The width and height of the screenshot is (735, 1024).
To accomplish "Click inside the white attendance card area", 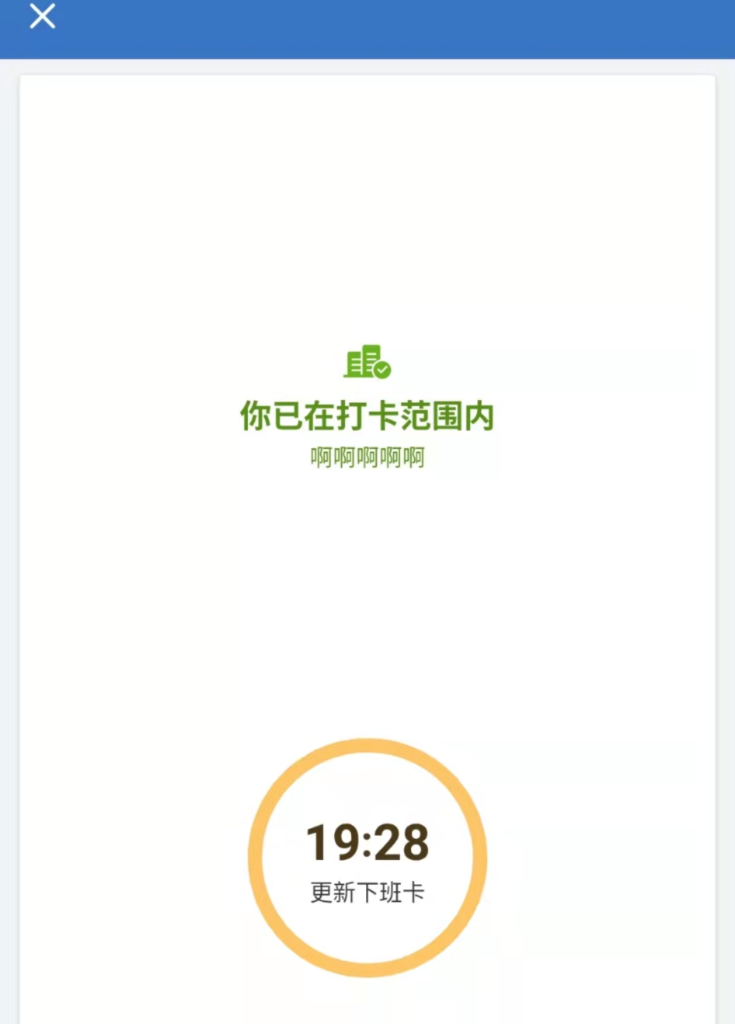I will tap(367, 600).
